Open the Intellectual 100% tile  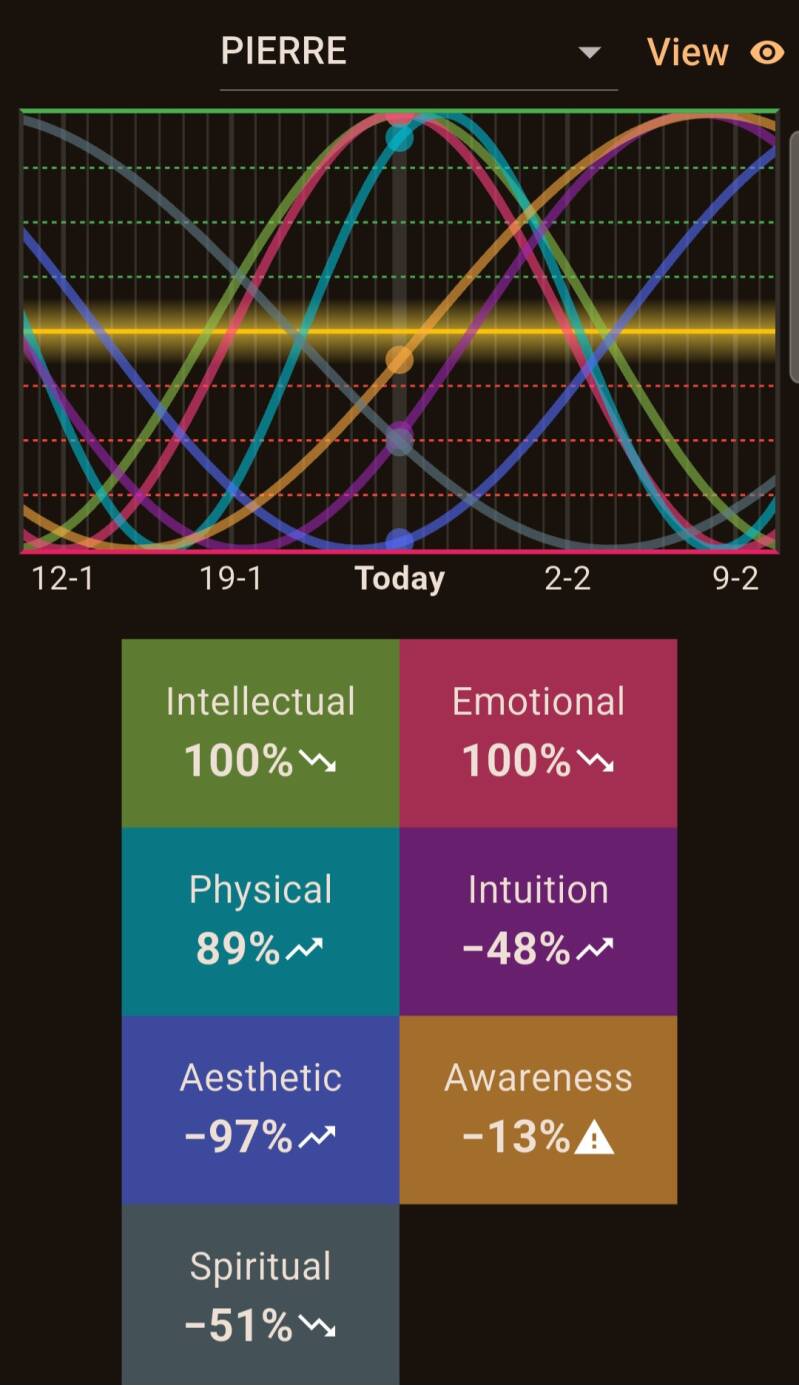pos(260,733)
